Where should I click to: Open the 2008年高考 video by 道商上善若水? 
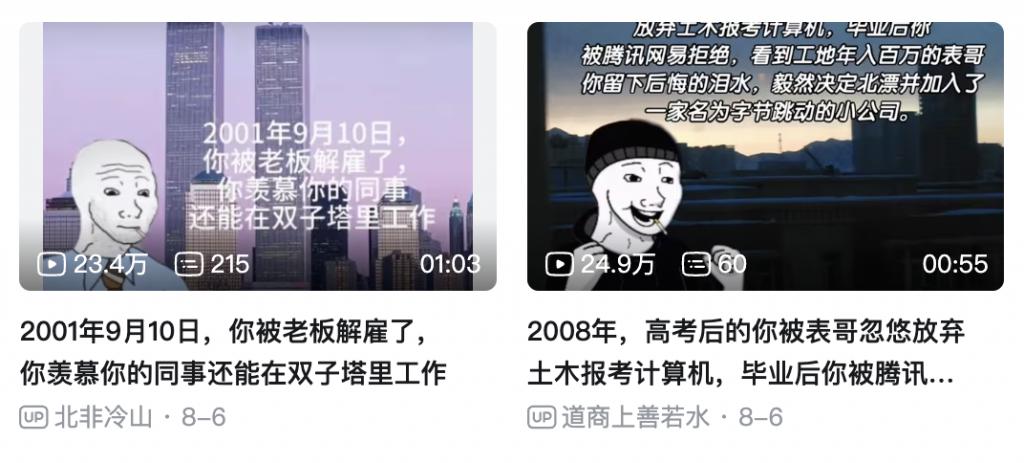[x=765, y=156]
